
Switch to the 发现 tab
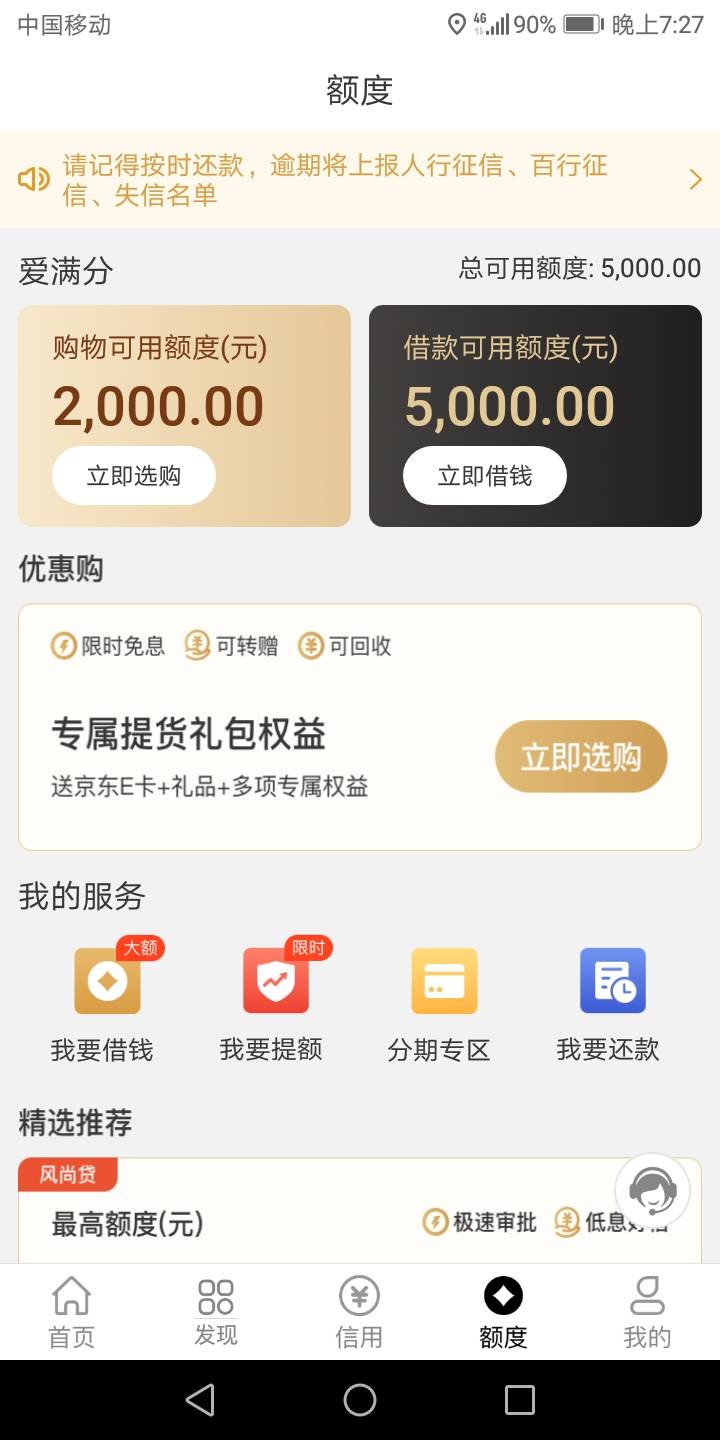(x=216, y=1313)
